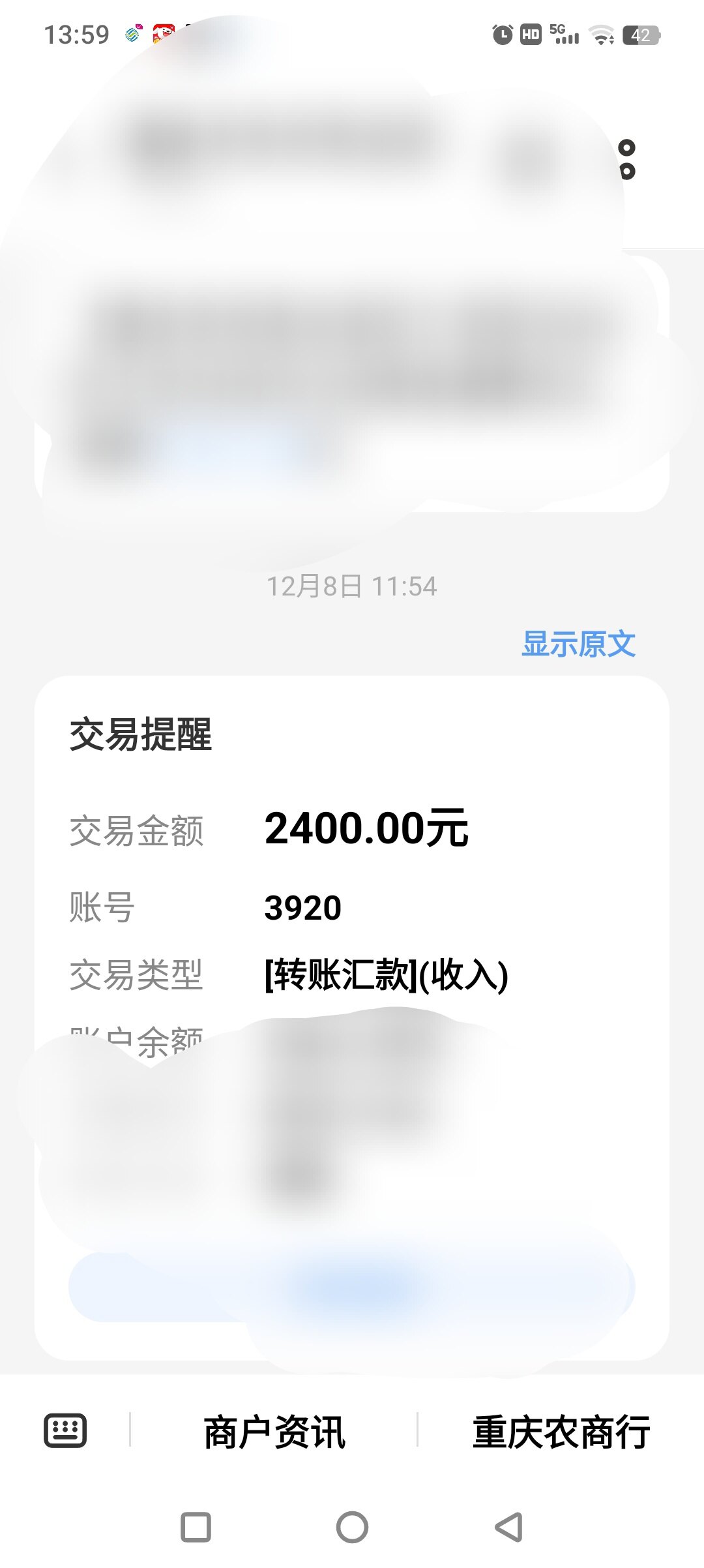Open the 商户资讯 menu
The width and height of the screenshot is (704, 1568).
tap(274, 1432)
